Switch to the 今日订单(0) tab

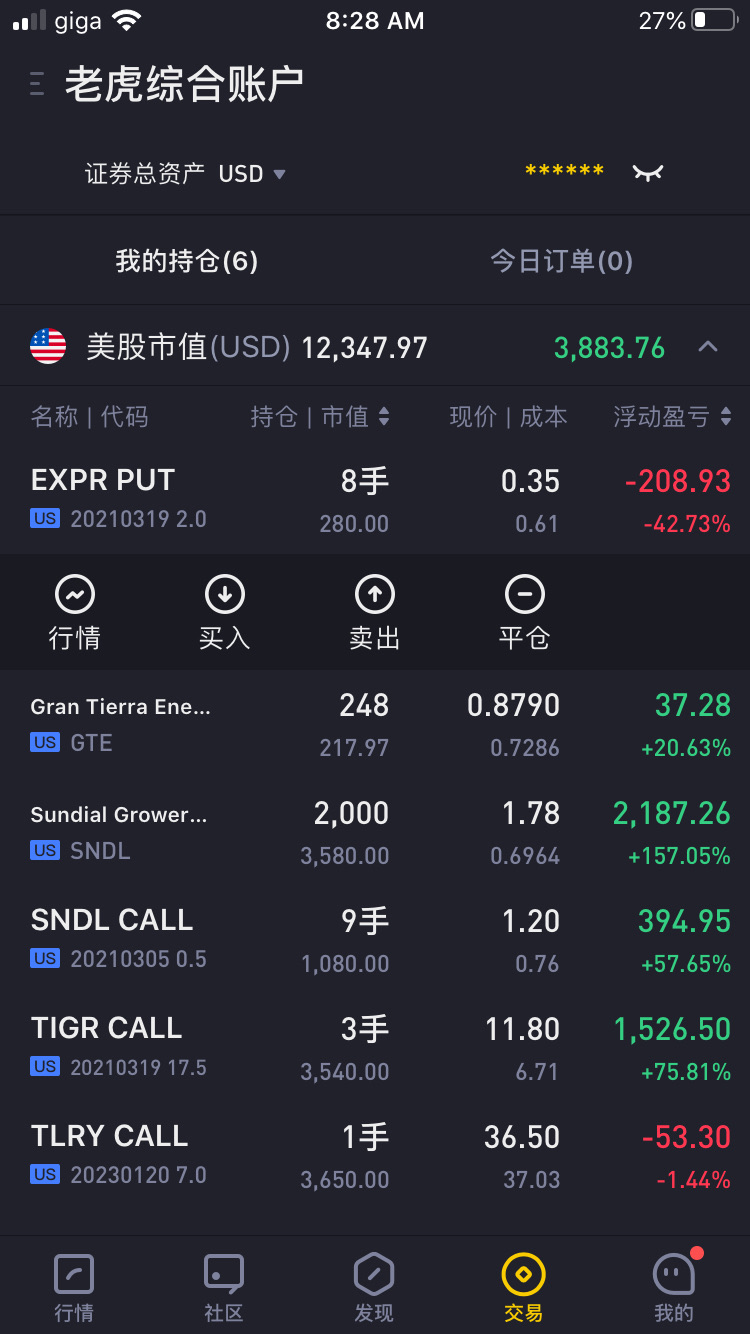pyautogui.click(x=561, y=262)
